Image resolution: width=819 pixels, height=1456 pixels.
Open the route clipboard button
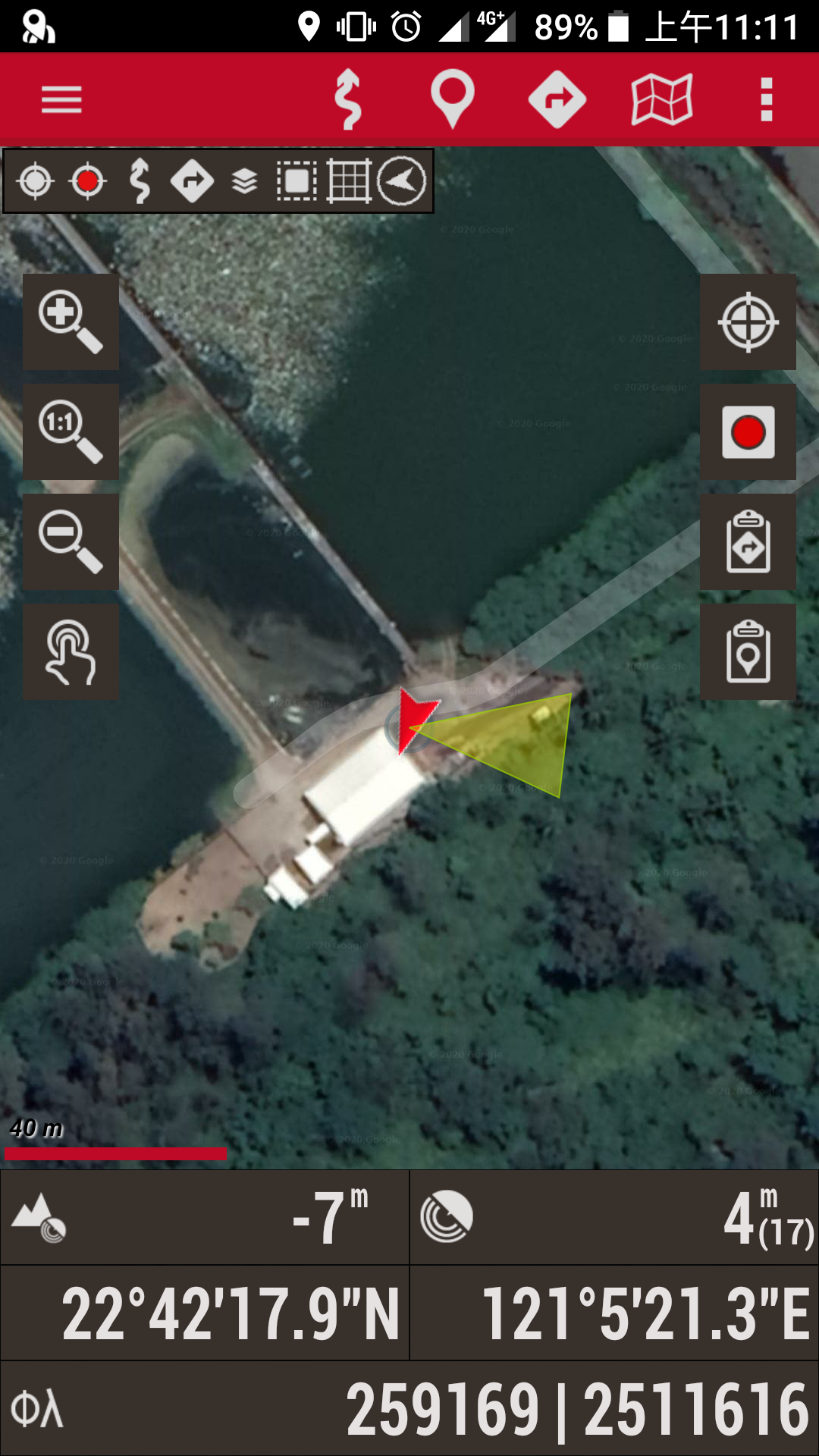pyautogui.click(x=748, y=541)
